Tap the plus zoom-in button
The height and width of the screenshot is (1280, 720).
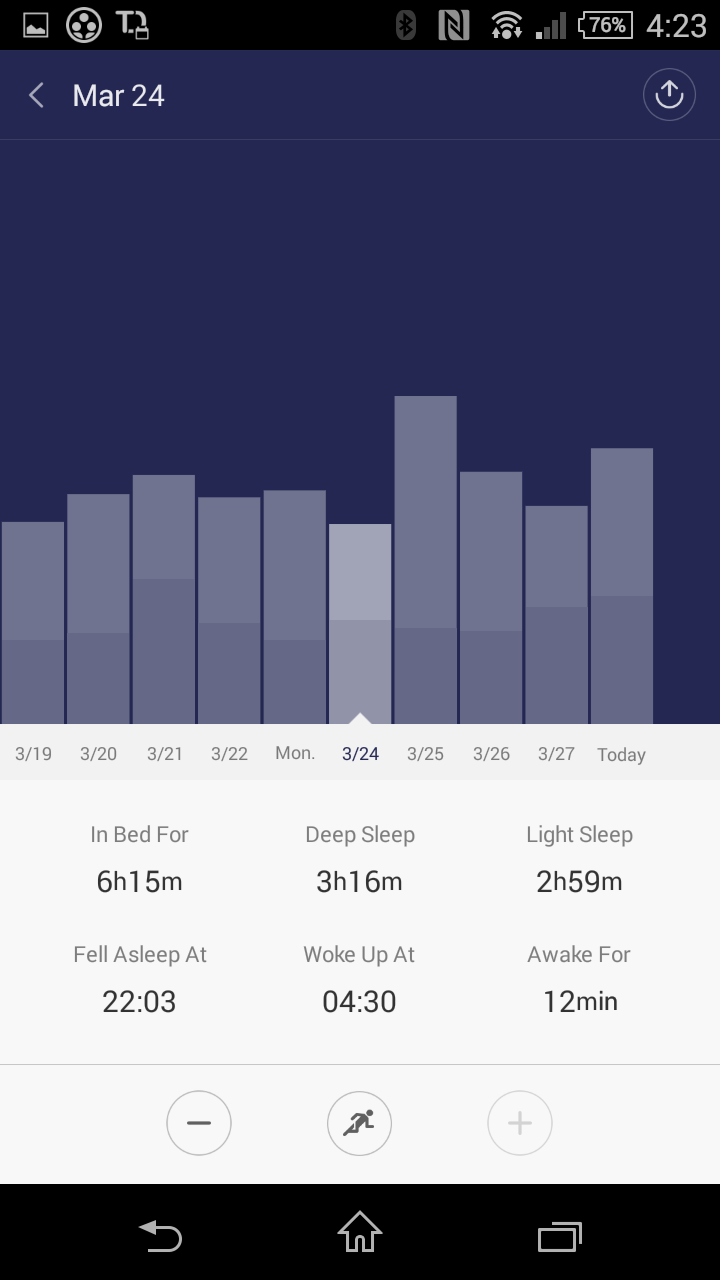tap(520, 1123)
